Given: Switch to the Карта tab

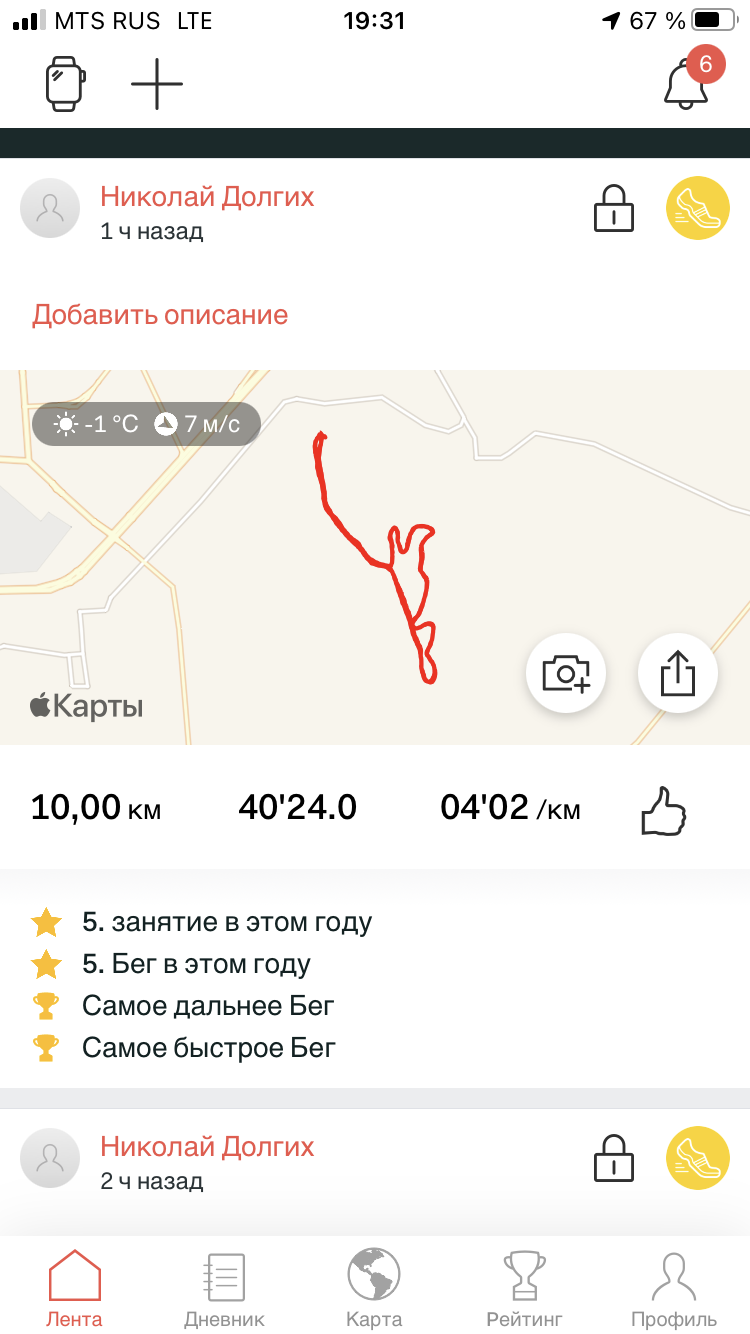Looking at the screenshot, I should pos(374,1288).
